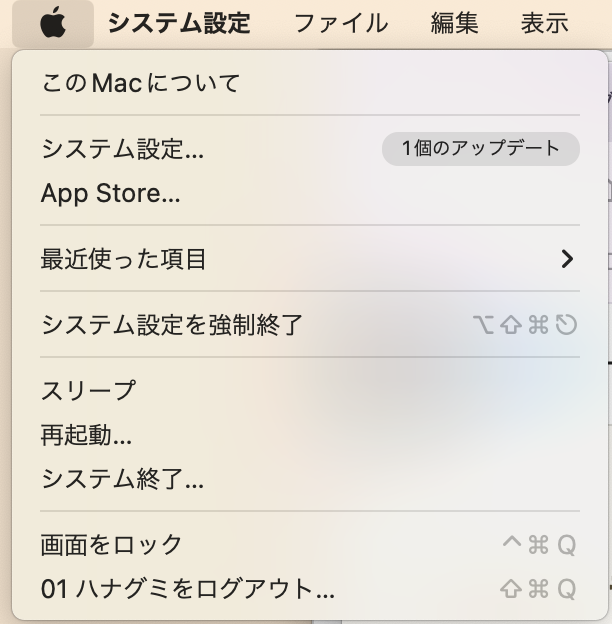Select システム終了... to shut down
612x624 pixels.
coord(122,479)
